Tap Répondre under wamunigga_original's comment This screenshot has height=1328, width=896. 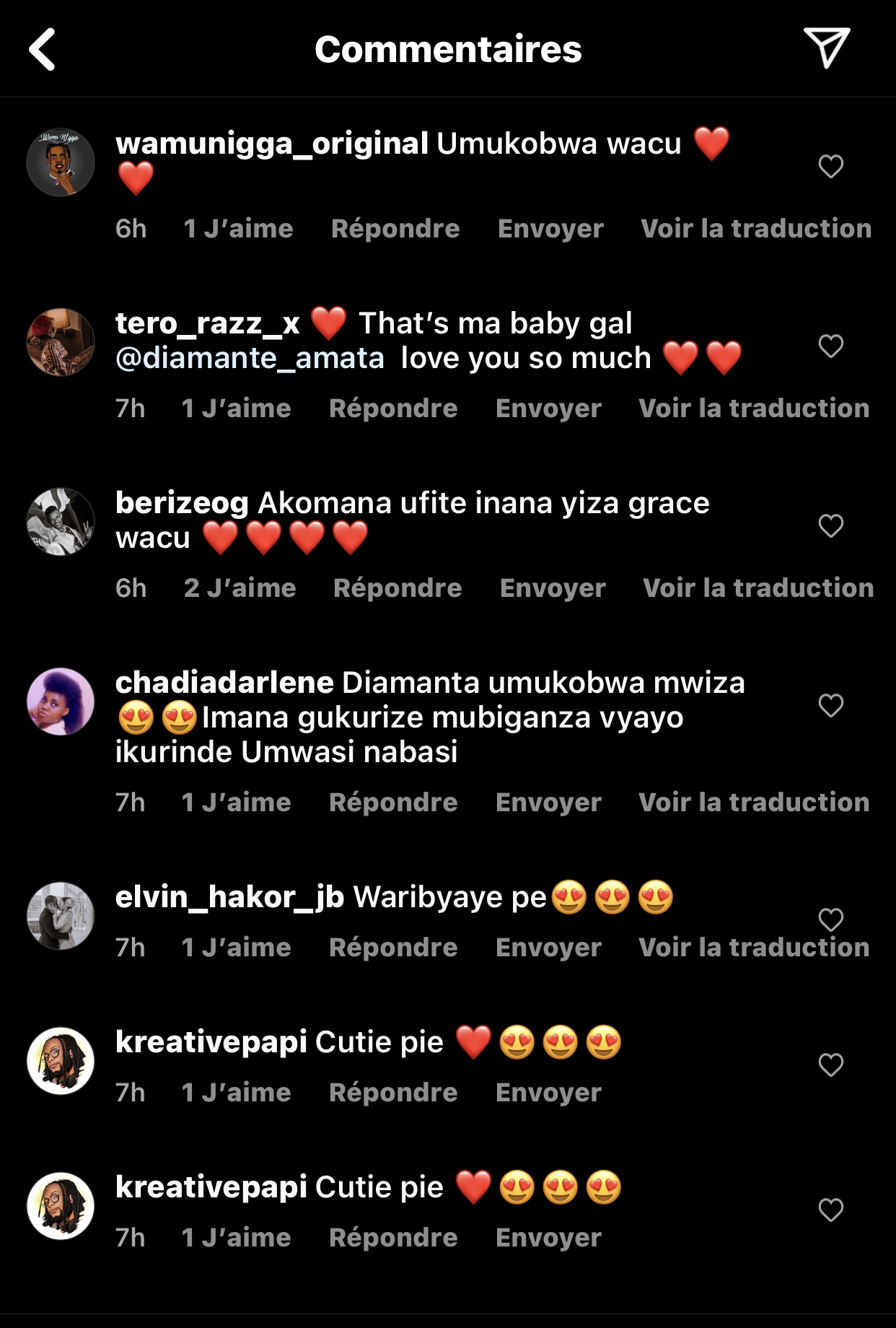395,229
